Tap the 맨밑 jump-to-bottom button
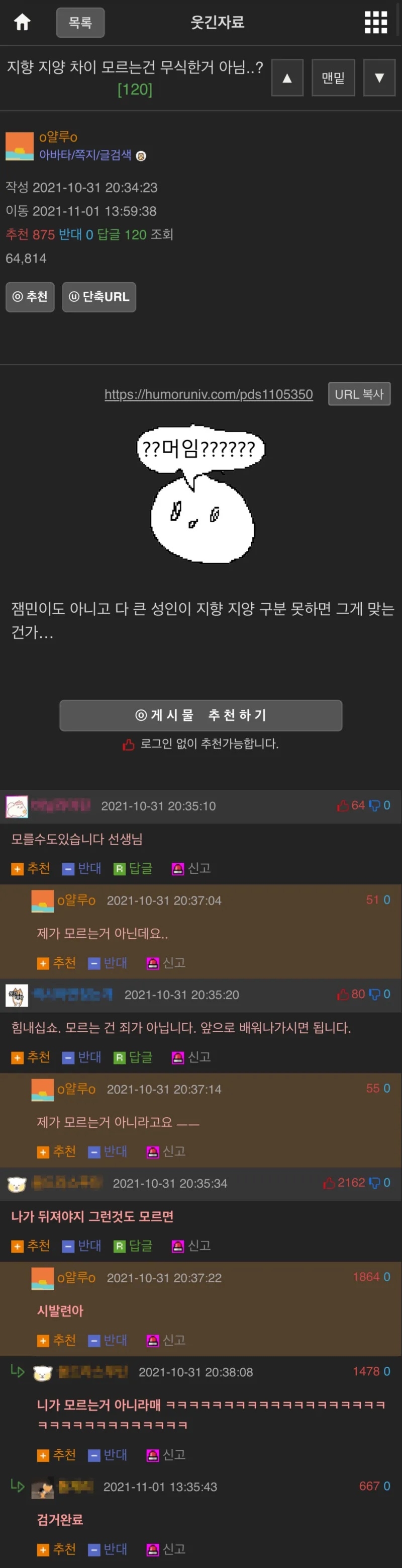 (333, 78)
